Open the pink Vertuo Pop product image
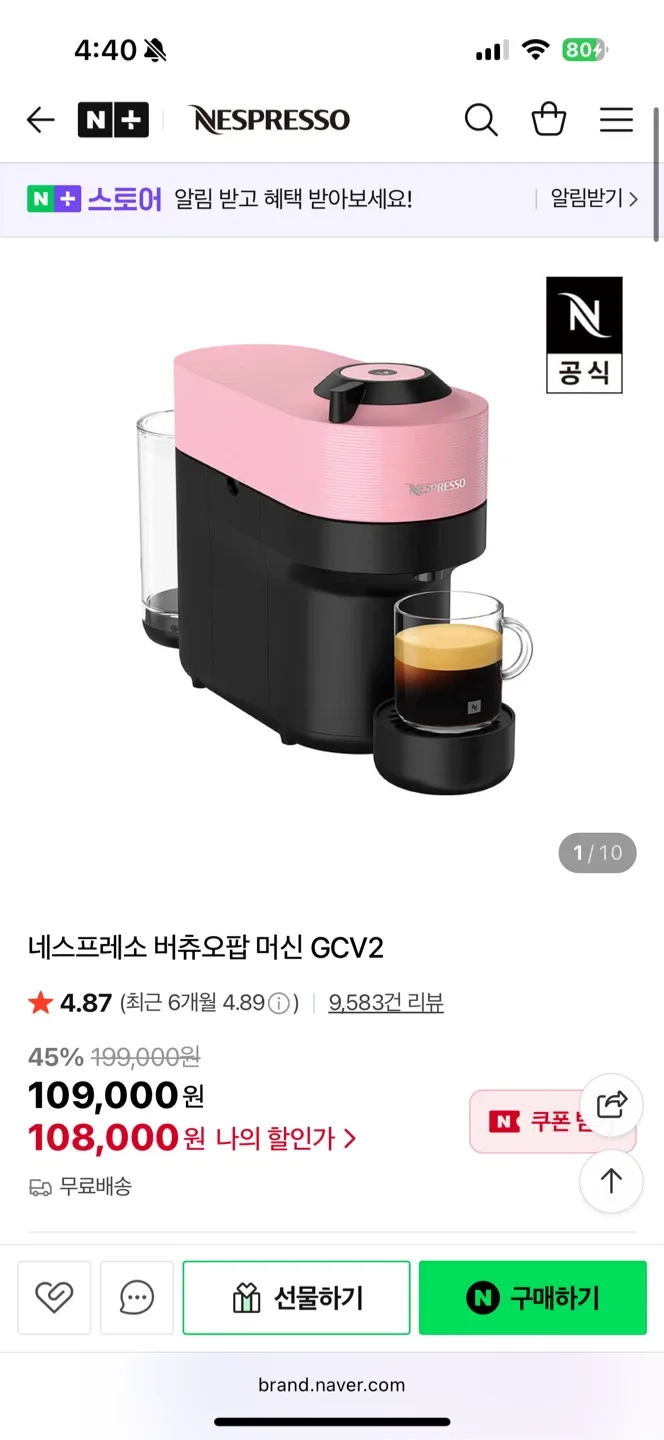Viewport: 664px width, 1440px height. (330, 560)
